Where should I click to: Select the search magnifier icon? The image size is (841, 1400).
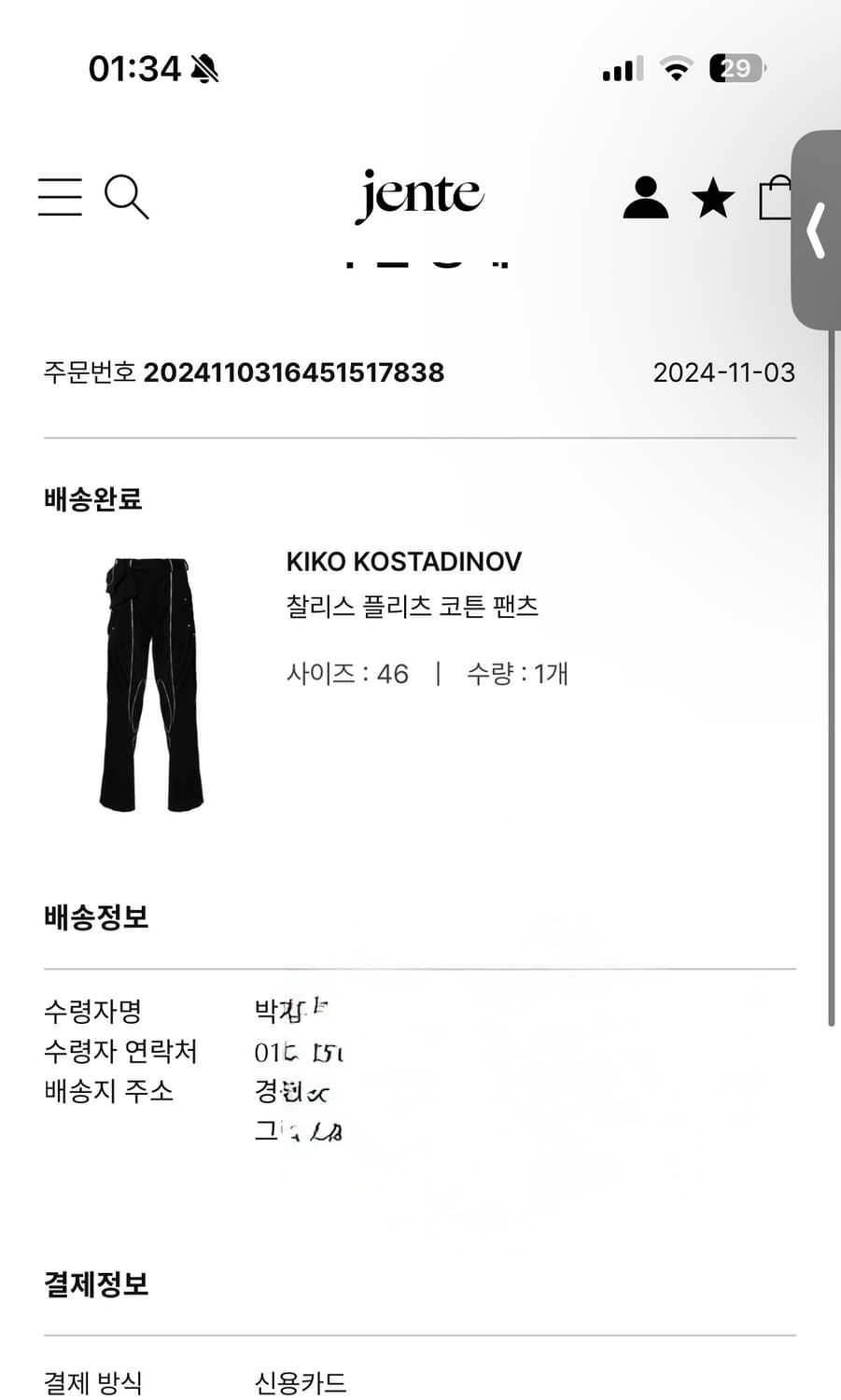point(128,197)
